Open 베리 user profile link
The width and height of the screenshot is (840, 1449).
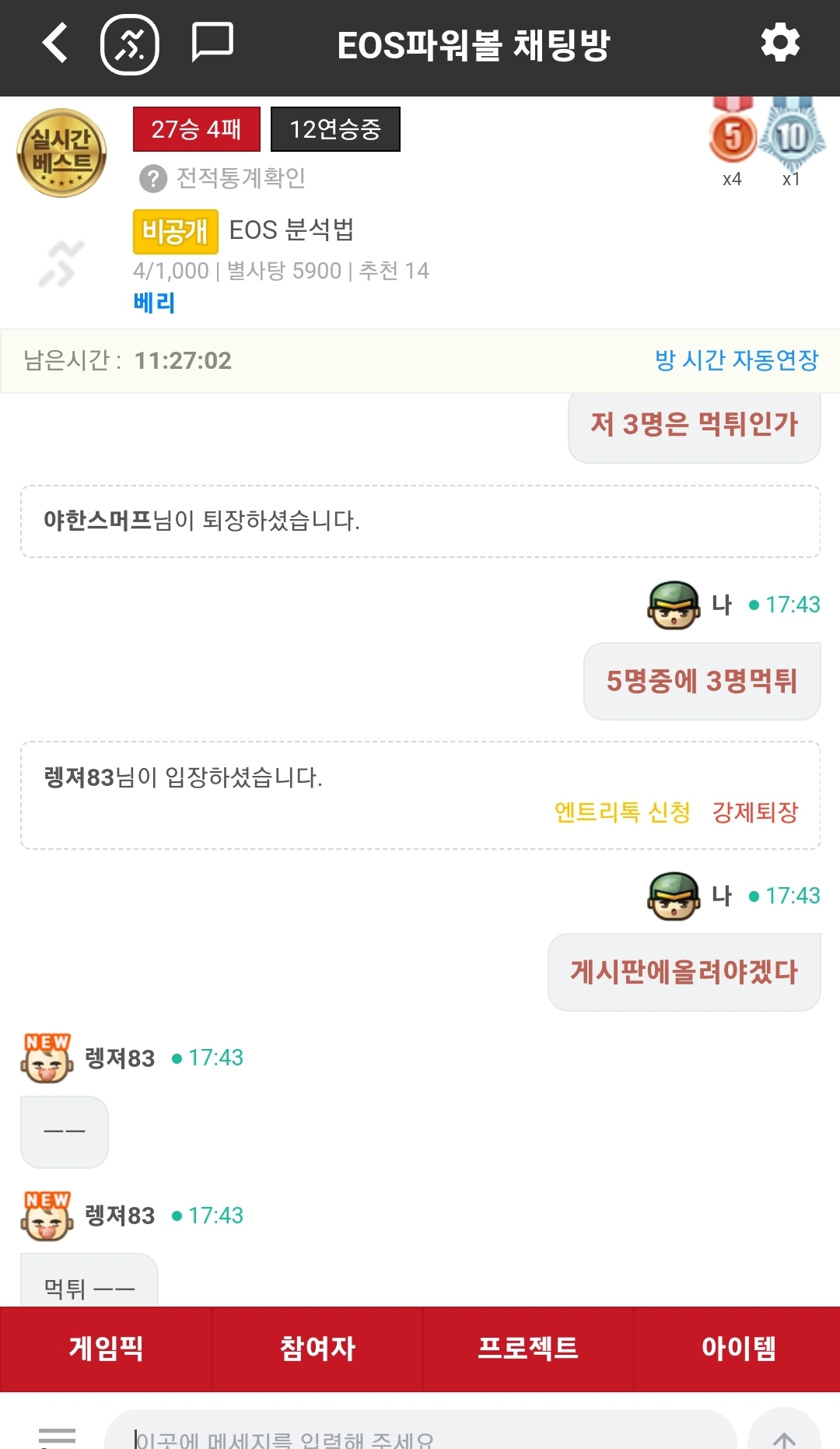point(154,303)
